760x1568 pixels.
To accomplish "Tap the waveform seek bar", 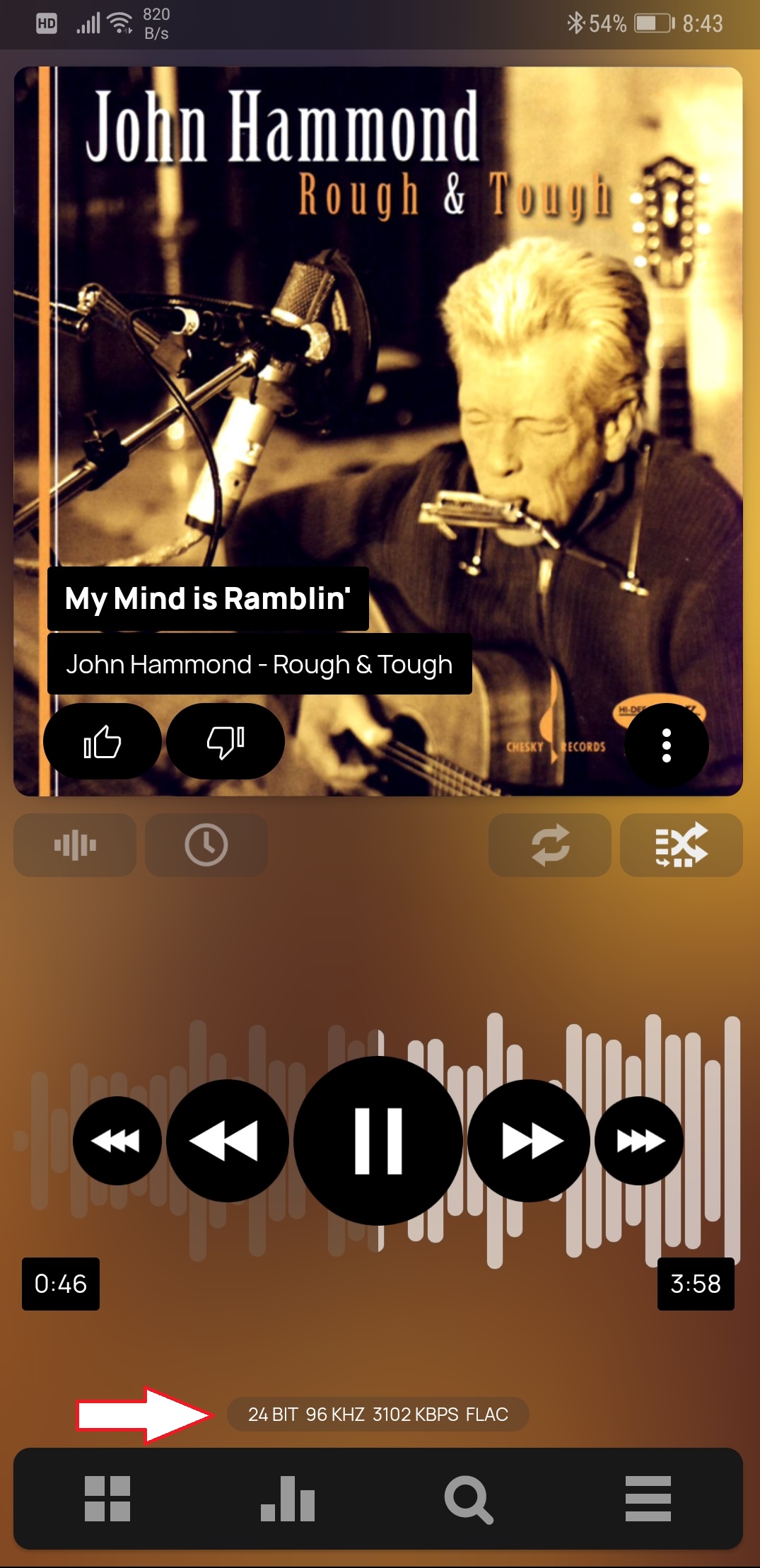I will (378, 1140).
